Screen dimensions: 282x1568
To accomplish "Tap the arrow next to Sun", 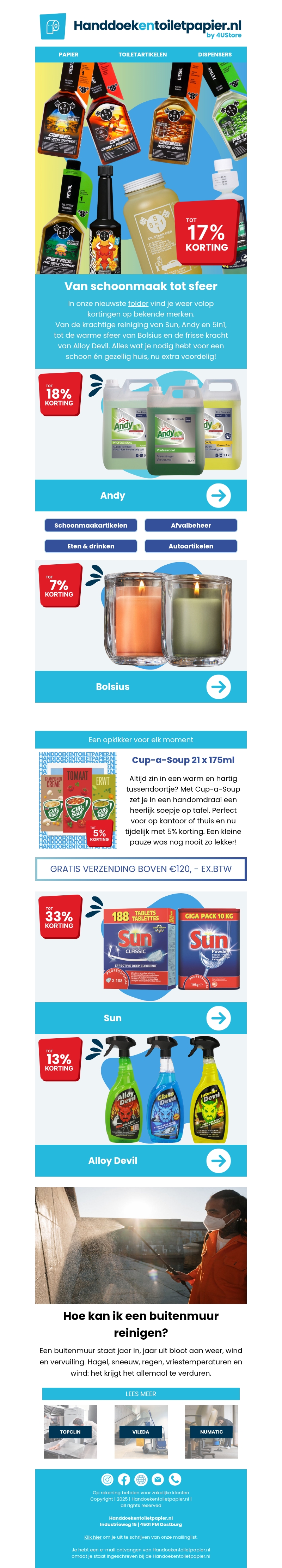I will (x=218, y=1018).
